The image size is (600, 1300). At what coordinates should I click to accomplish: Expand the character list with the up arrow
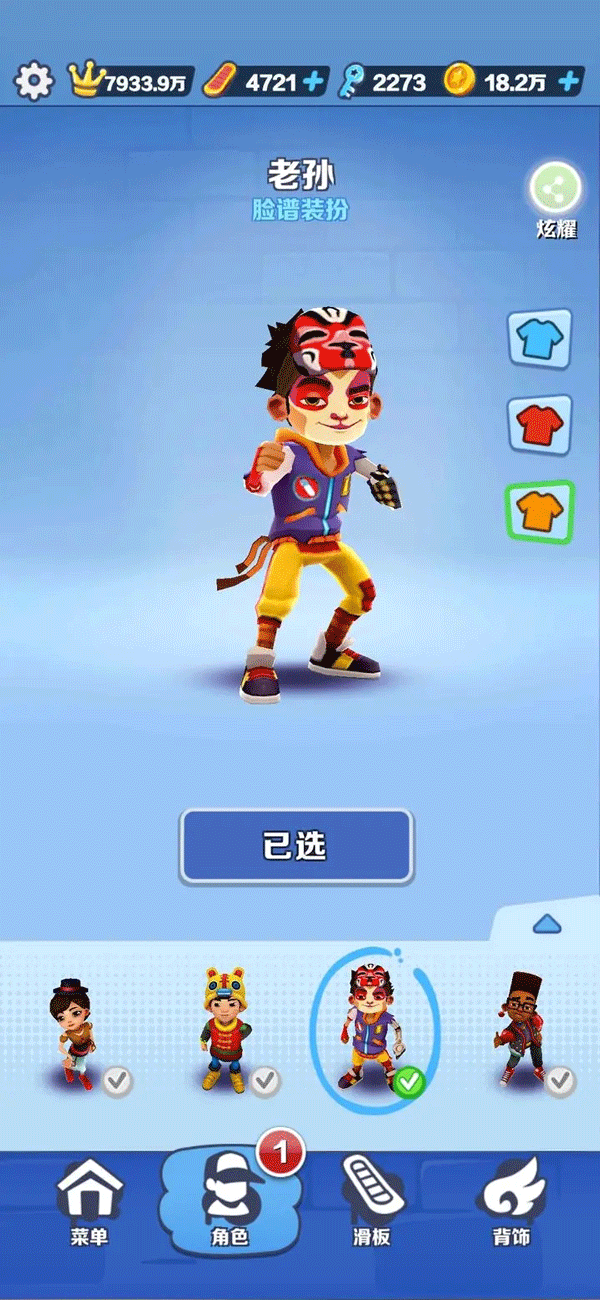click(x=547, y=924)
